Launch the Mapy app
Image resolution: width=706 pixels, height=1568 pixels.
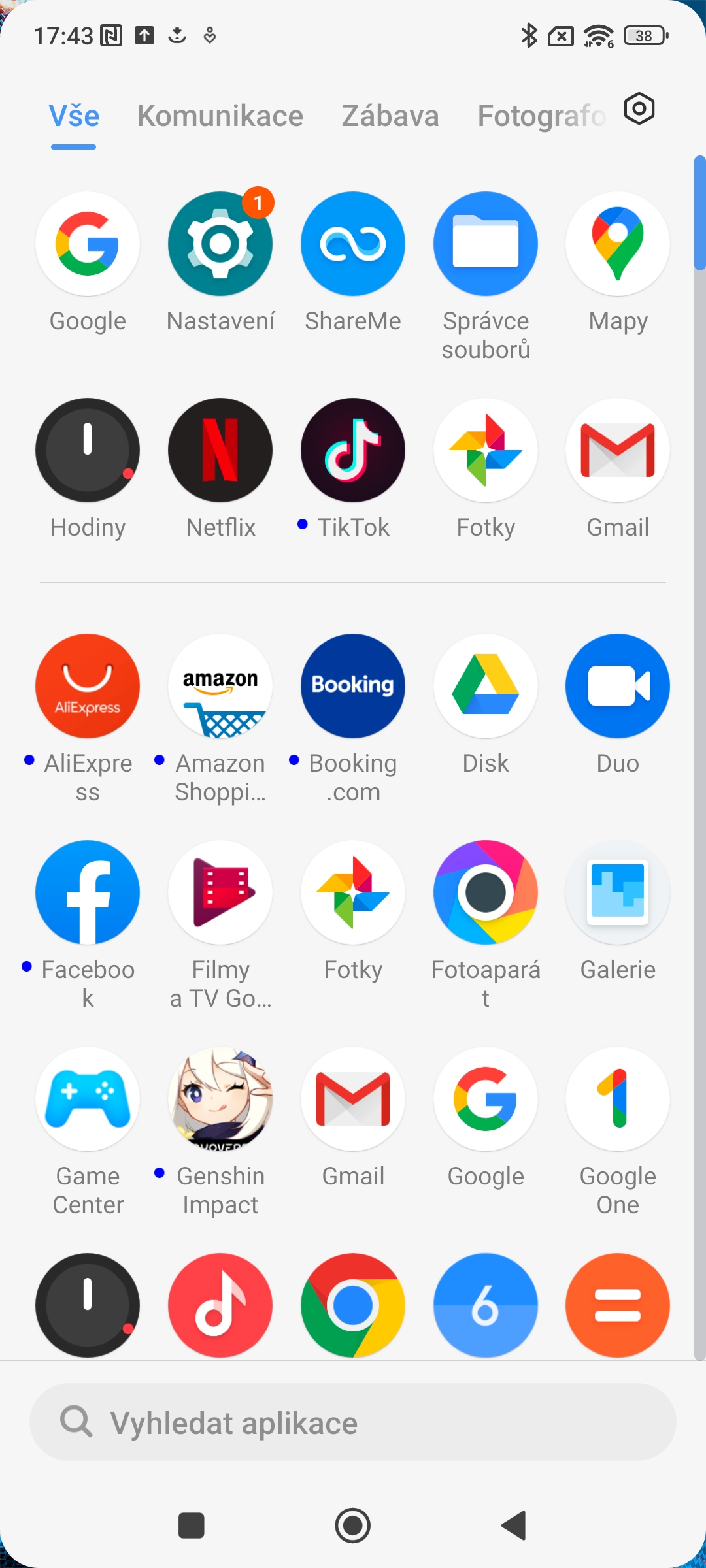[x=618, y=244]
